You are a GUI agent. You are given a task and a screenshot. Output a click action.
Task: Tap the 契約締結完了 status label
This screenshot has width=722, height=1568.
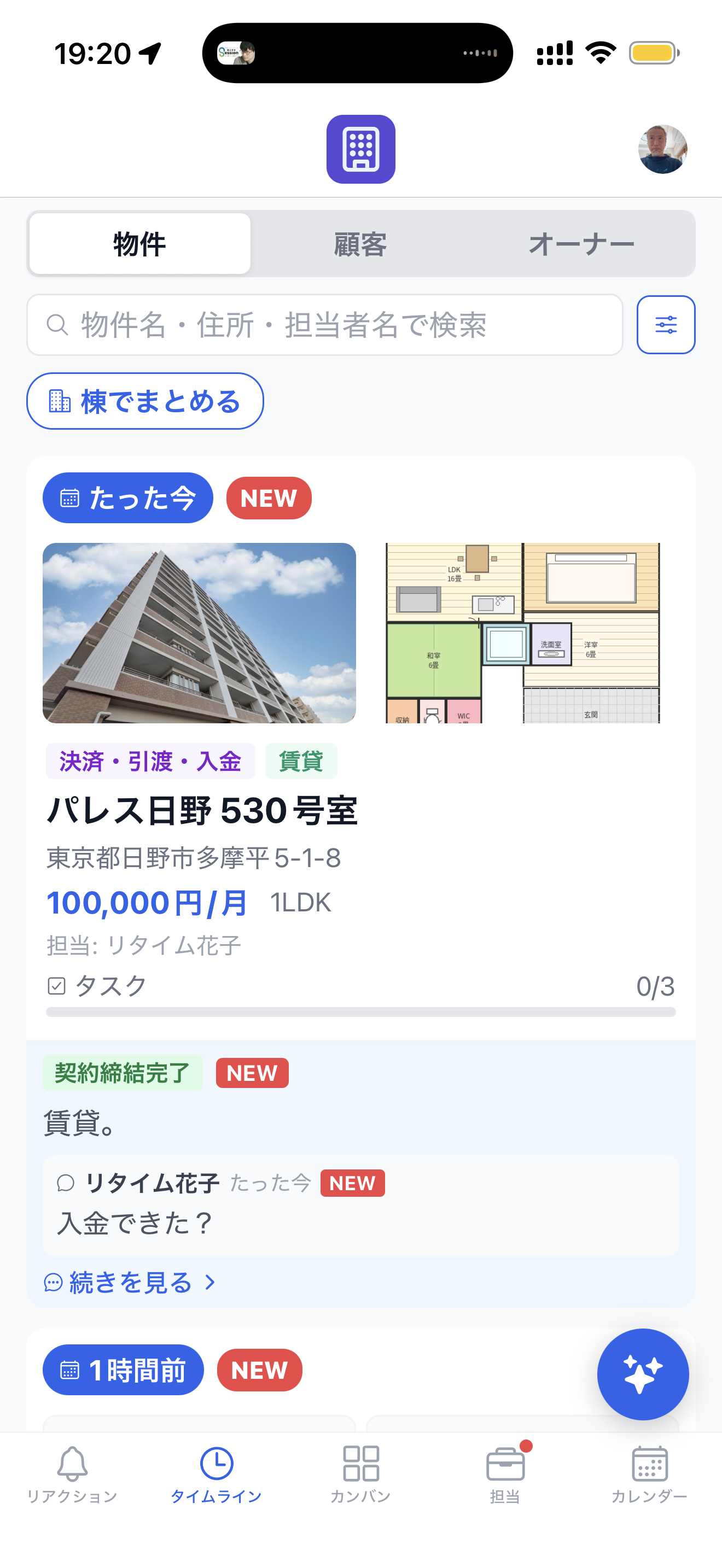click(123, 1073)
